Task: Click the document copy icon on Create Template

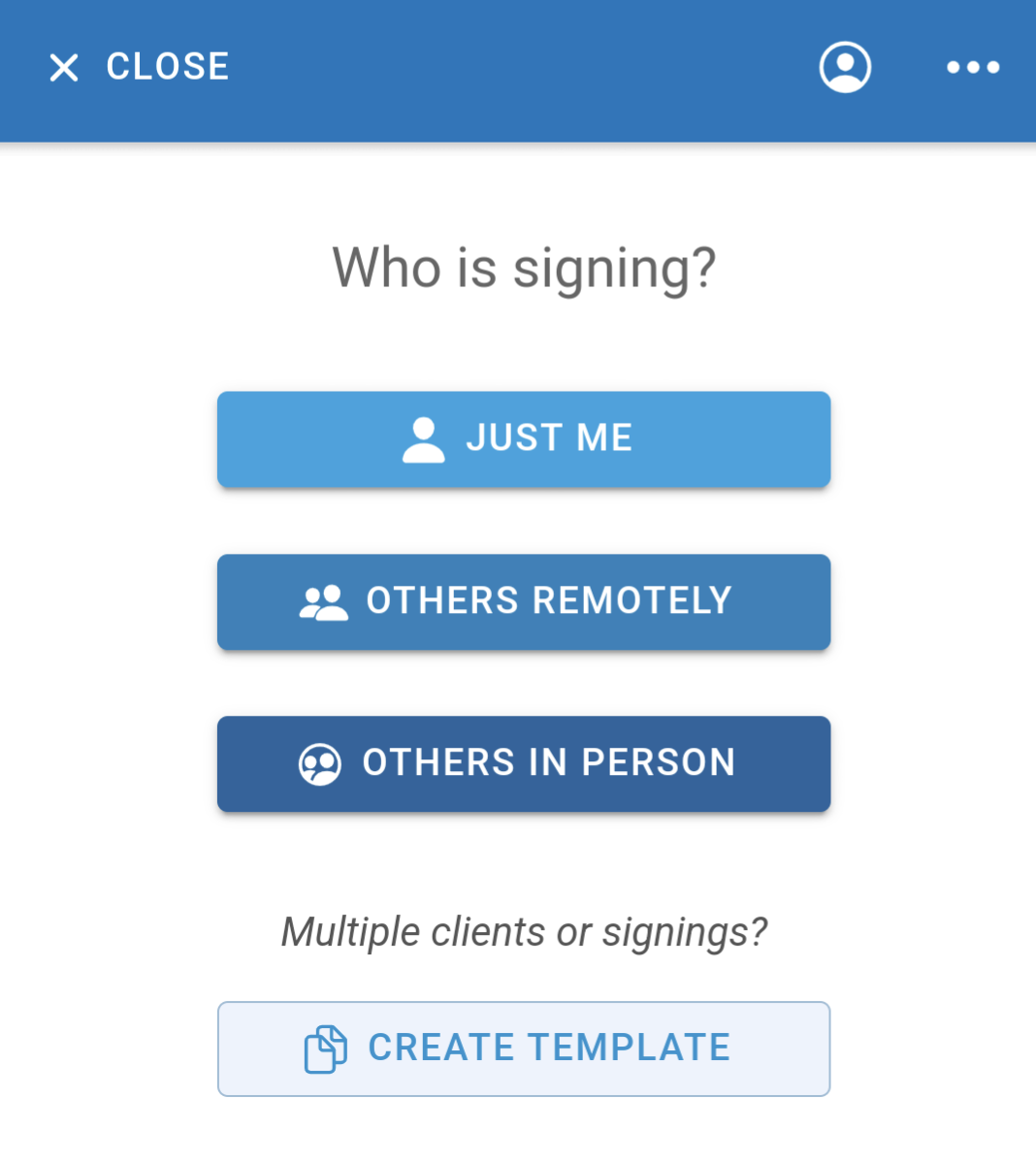Action: [x=326, y=1048]
